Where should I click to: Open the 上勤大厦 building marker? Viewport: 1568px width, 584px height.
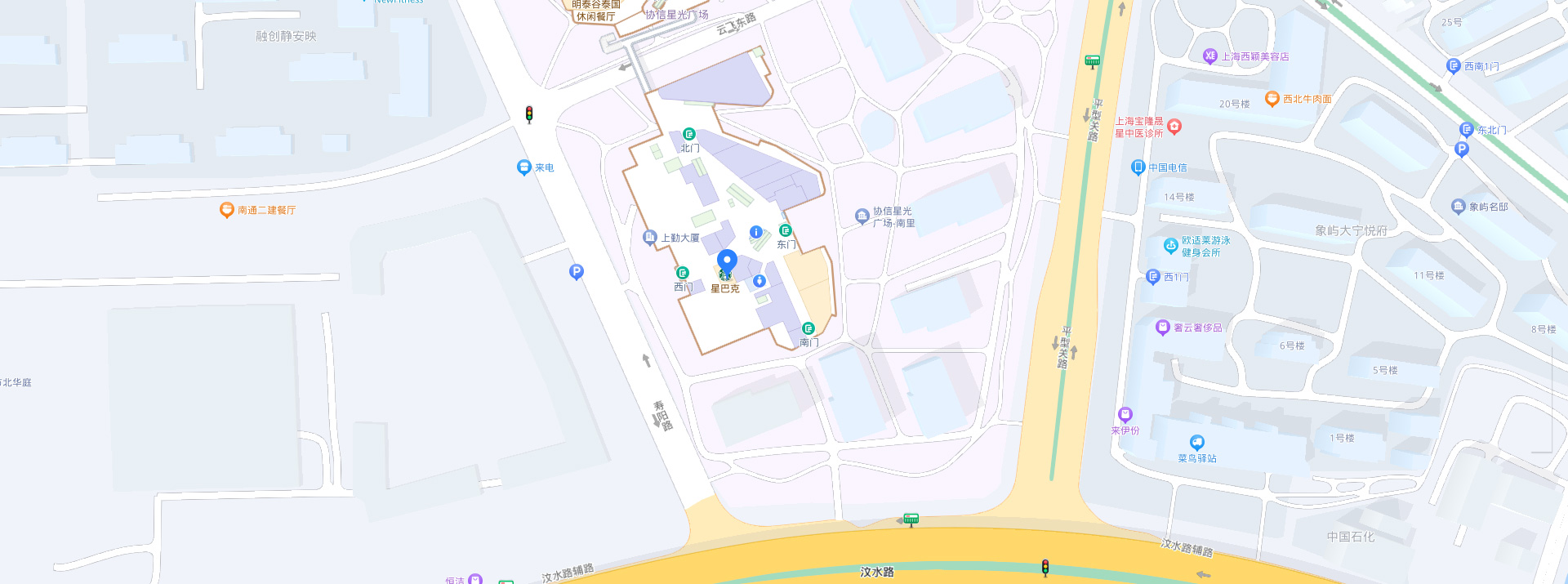point(650,238)
